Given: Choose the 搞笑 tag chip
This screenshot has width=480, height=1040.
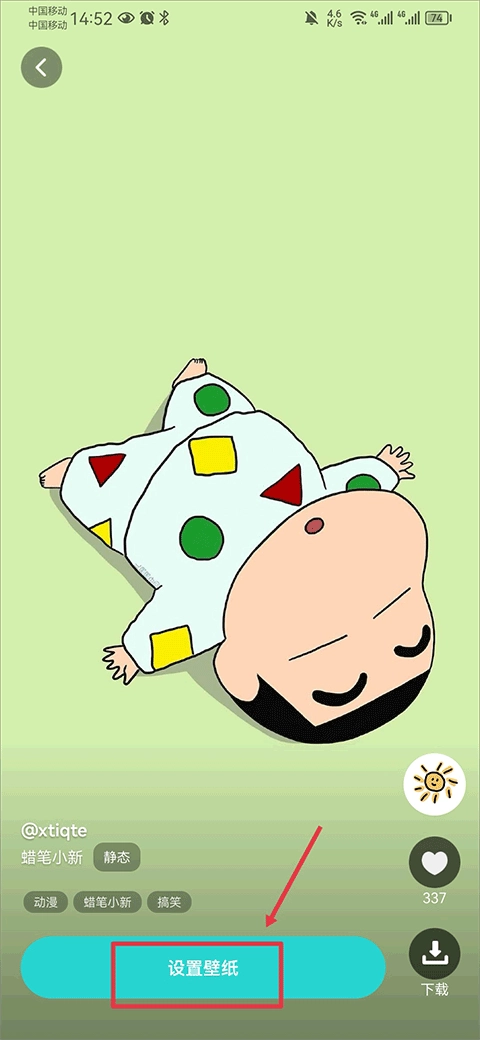Looking at the screenshot, I should (169, 902).
